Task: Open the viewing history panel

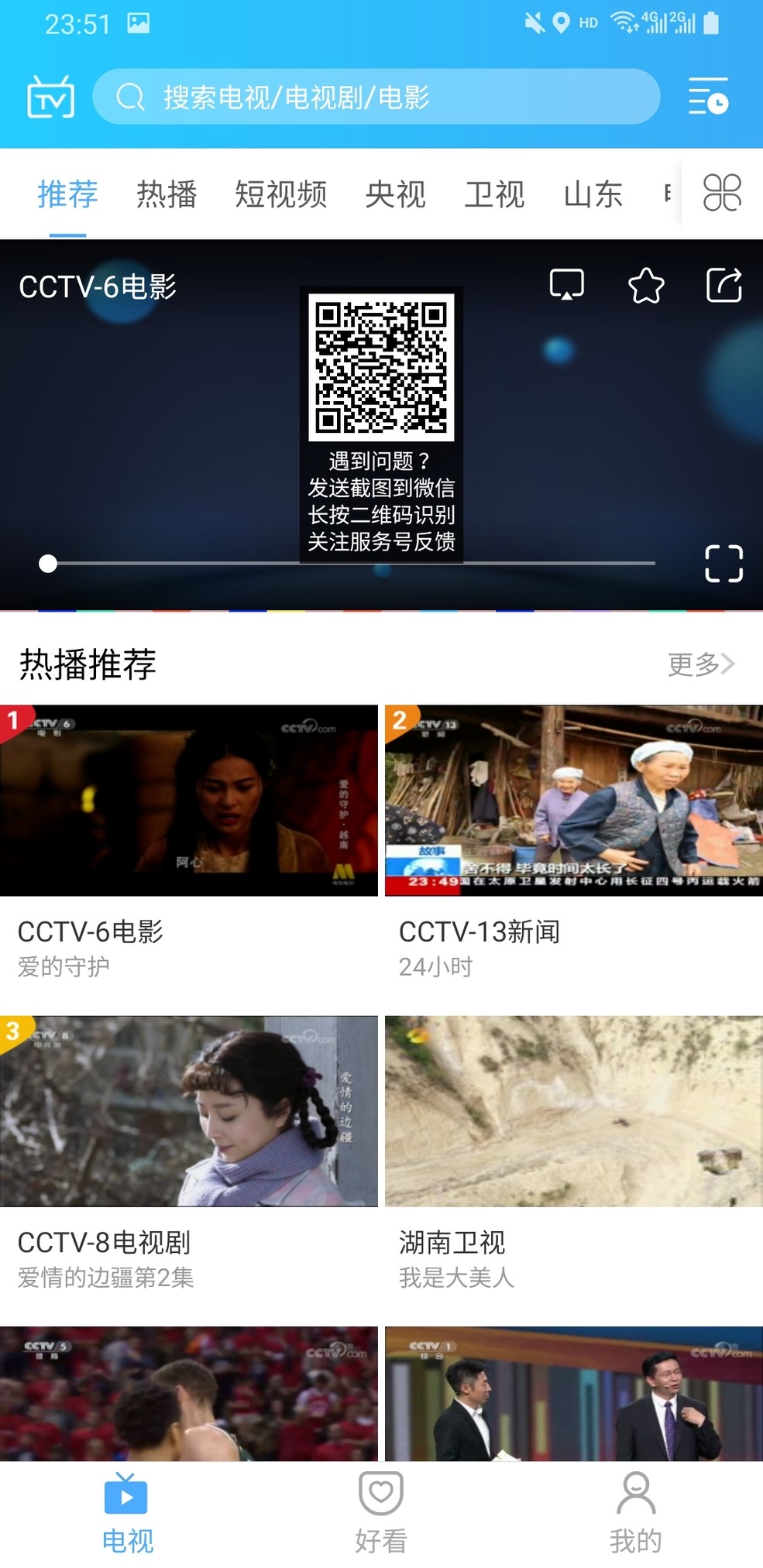Action: point(710,98)
